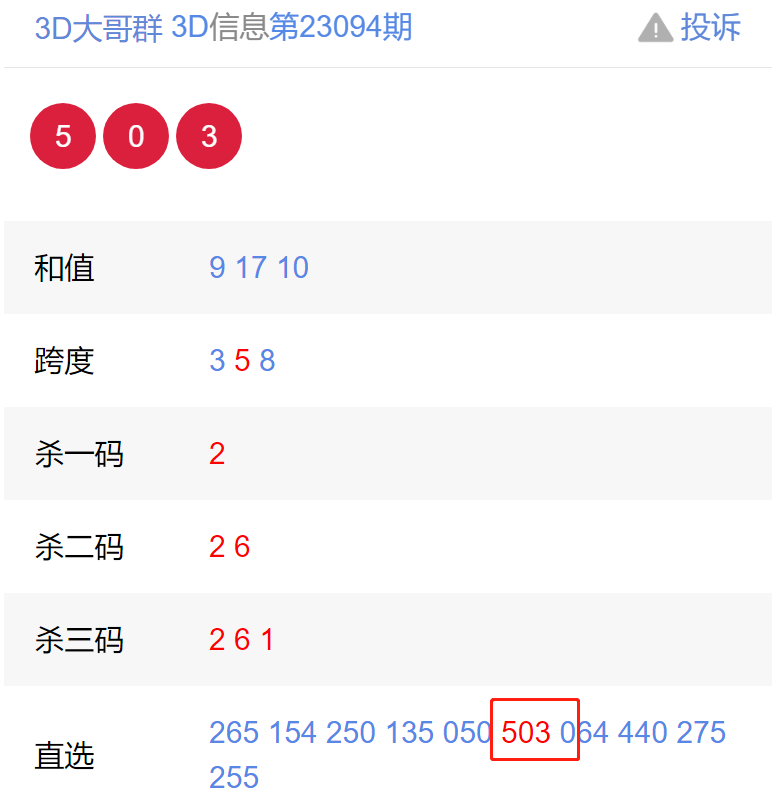The height and width of the screenshot is (812, 780).
Task: Open the 投诉 complaint link
Action: point(690,28)
